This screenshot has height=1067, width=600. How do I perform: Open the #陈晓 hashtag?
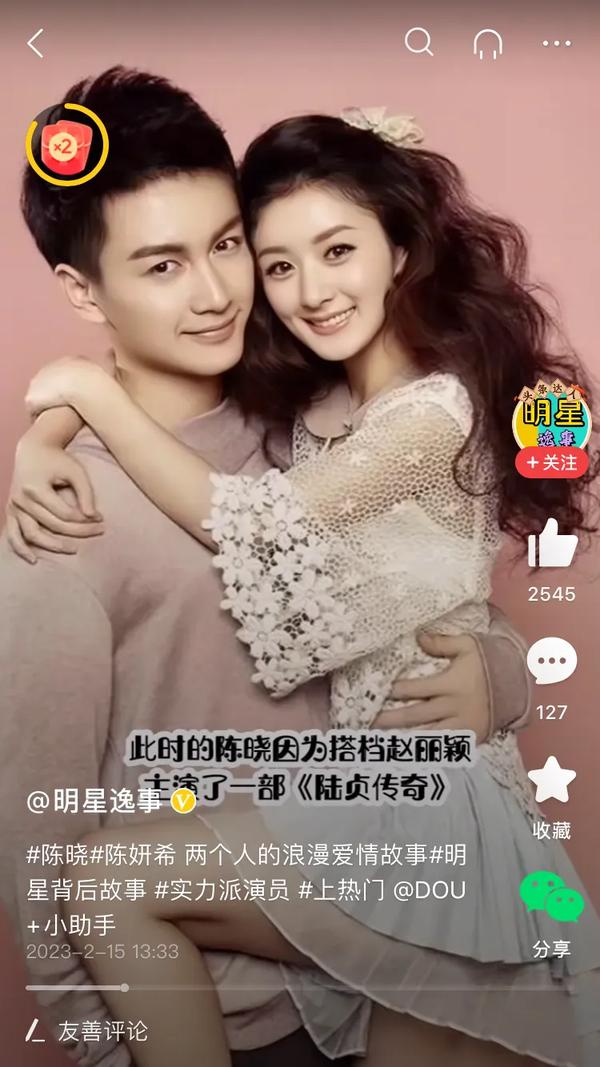point(57,856)
